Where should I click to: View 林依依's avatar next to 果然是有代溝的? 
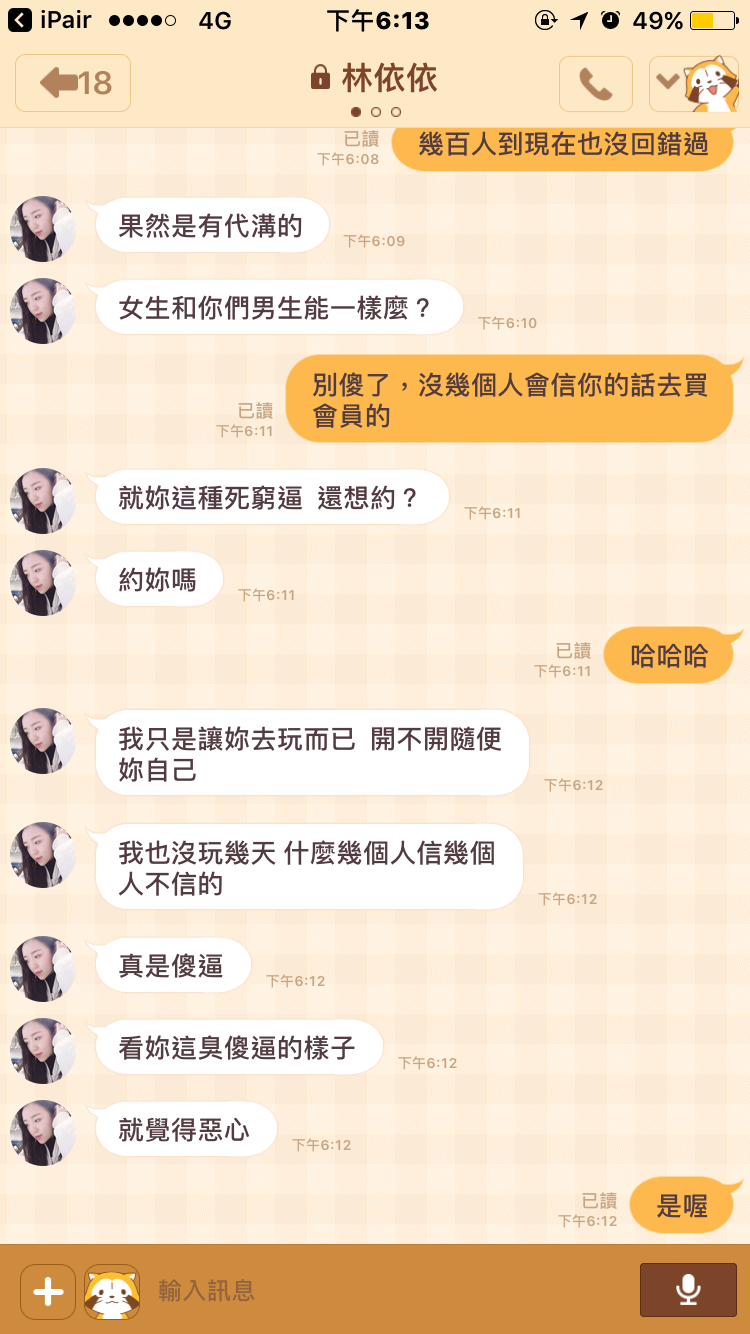point(43,229)
